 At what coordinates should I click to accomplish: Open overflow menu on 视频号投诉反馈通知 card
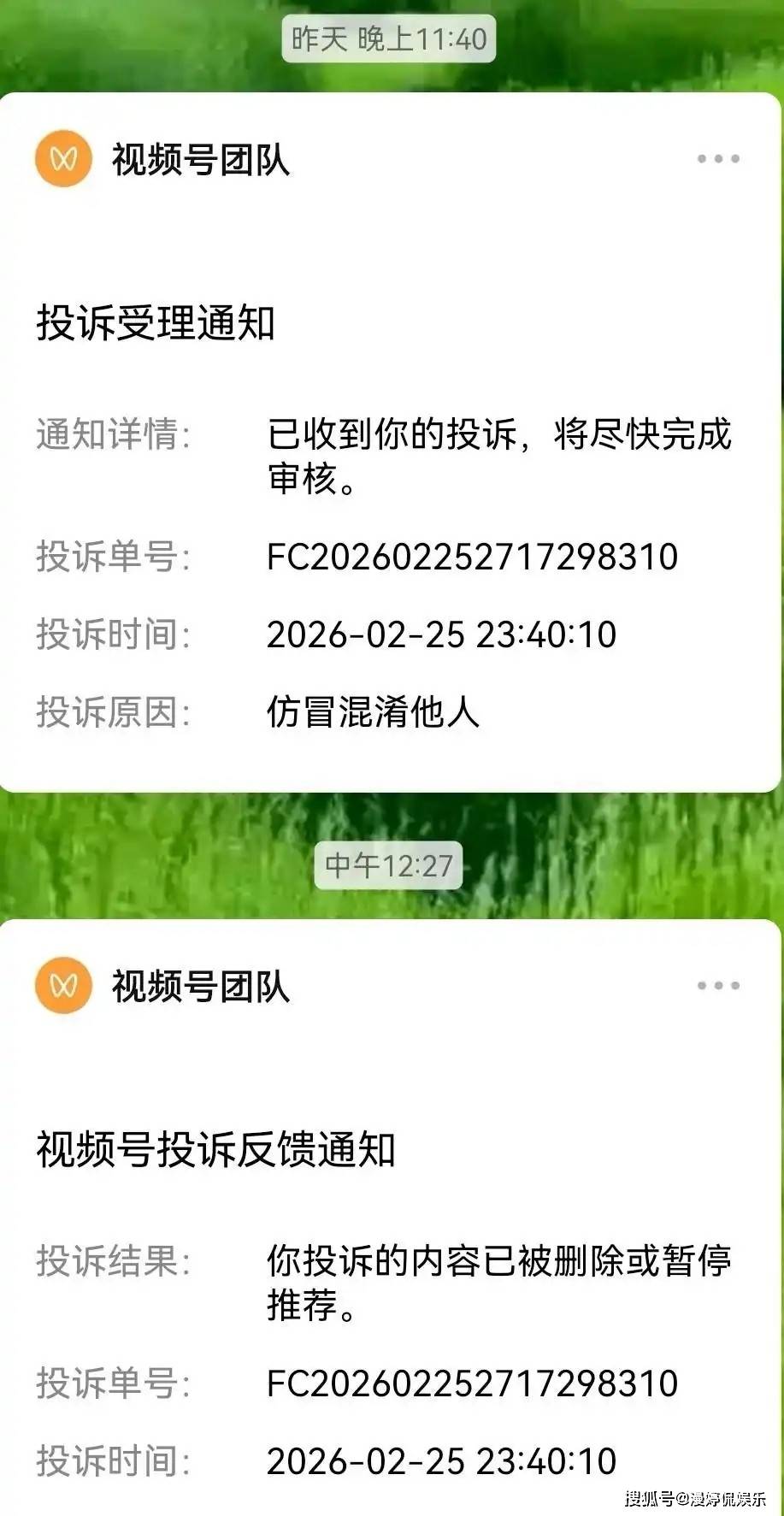pos(717,986)
